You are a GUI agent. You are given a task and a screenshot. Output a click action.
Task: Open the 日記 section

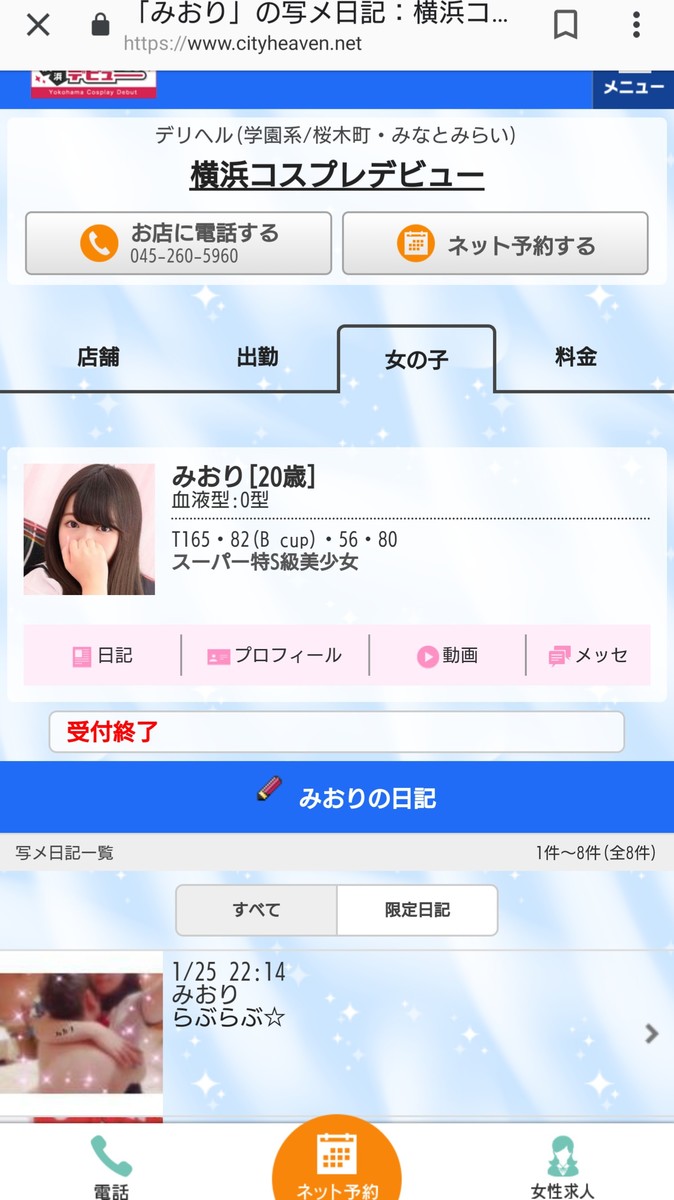click(102, 656)
